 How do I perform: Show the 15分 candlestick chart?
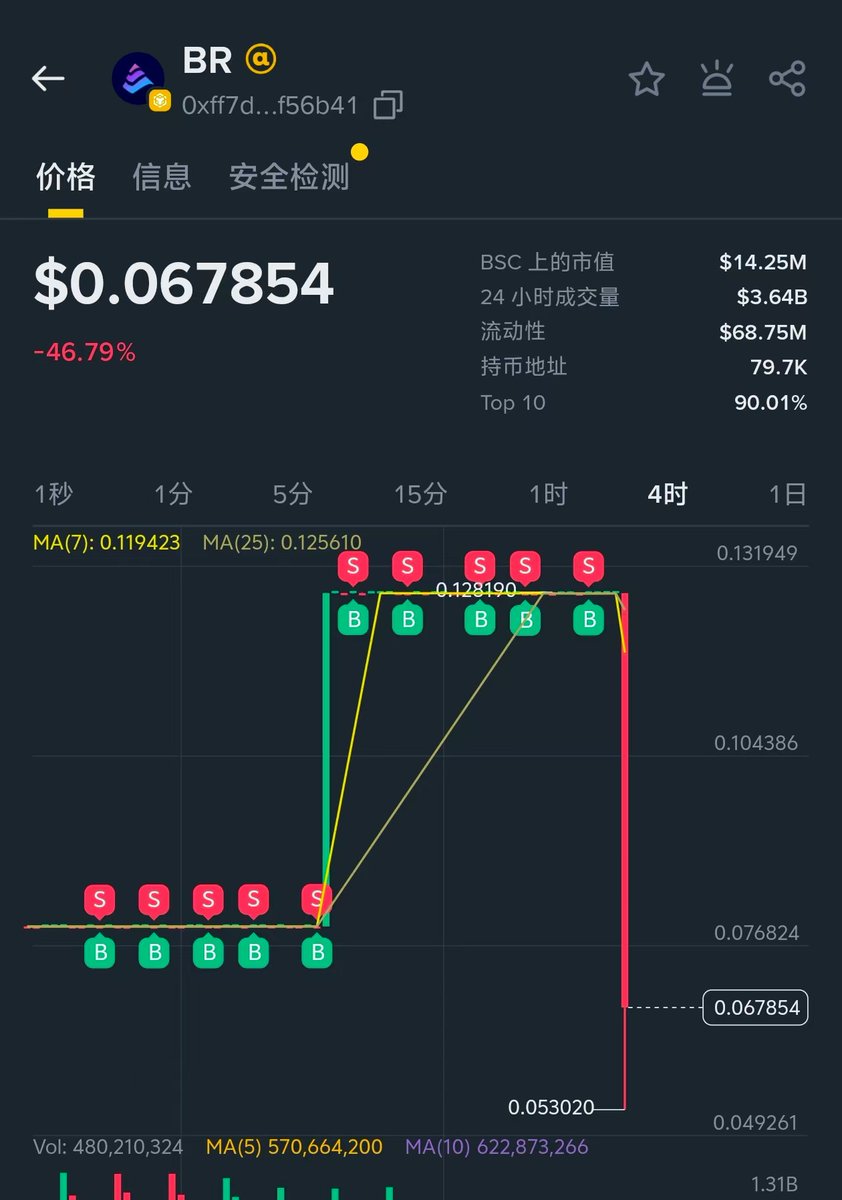[420, 494]
